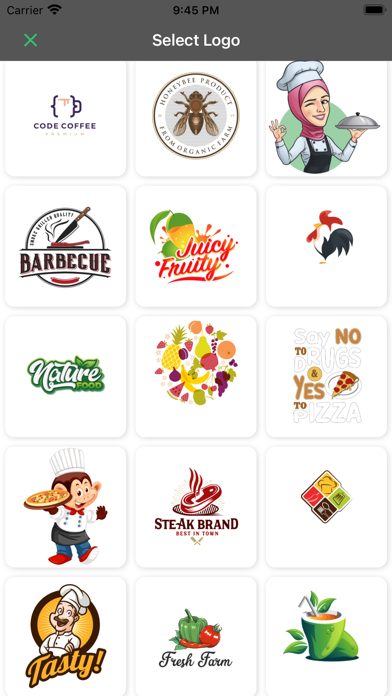The height and width of the screenshot is (696, 392).
Task: Select the Code Coffee logo
Action: click(65, 118)
